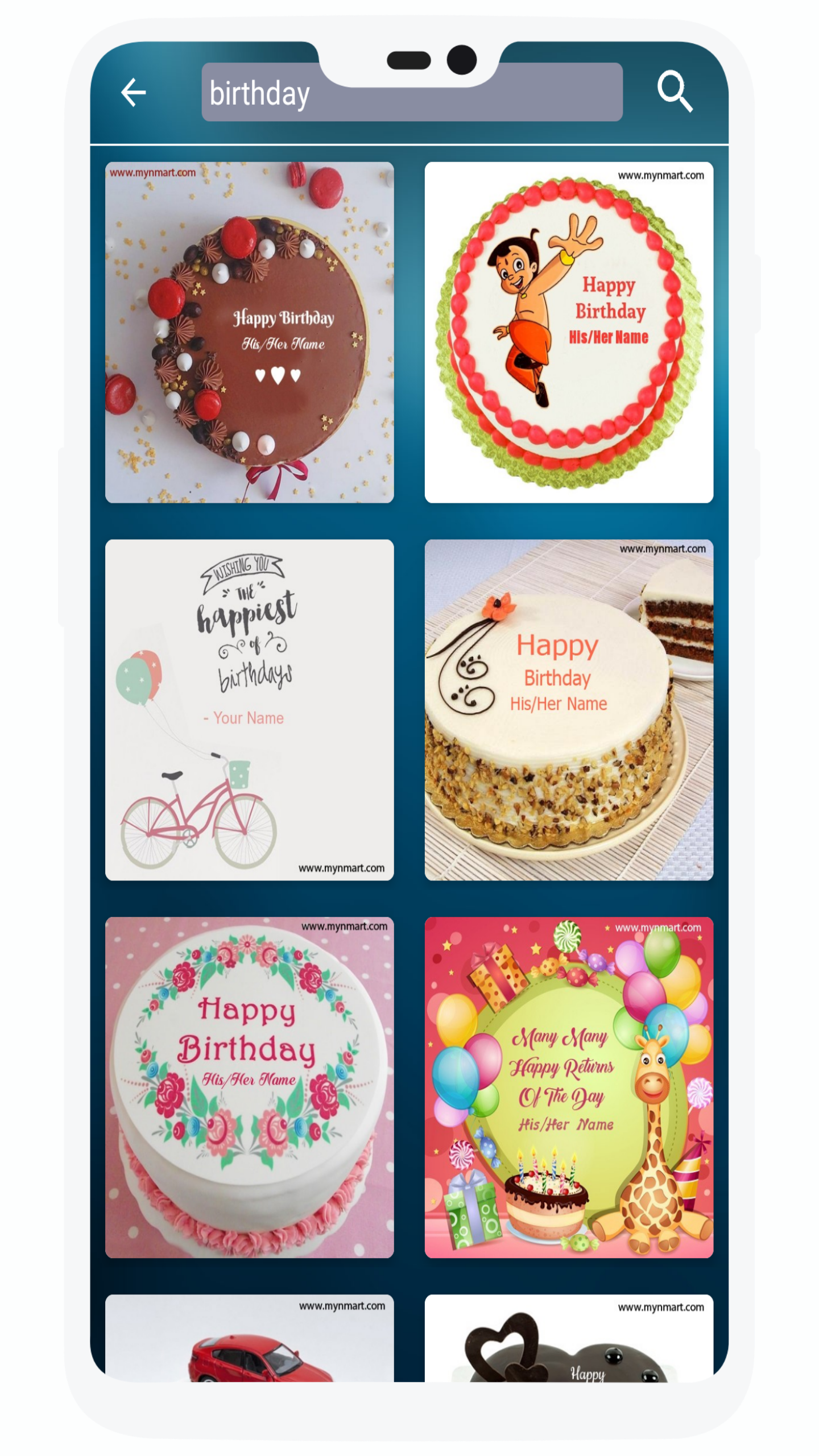Select the red toy car card
This screenshot has width=819, height=1456.
[249, 1339]
